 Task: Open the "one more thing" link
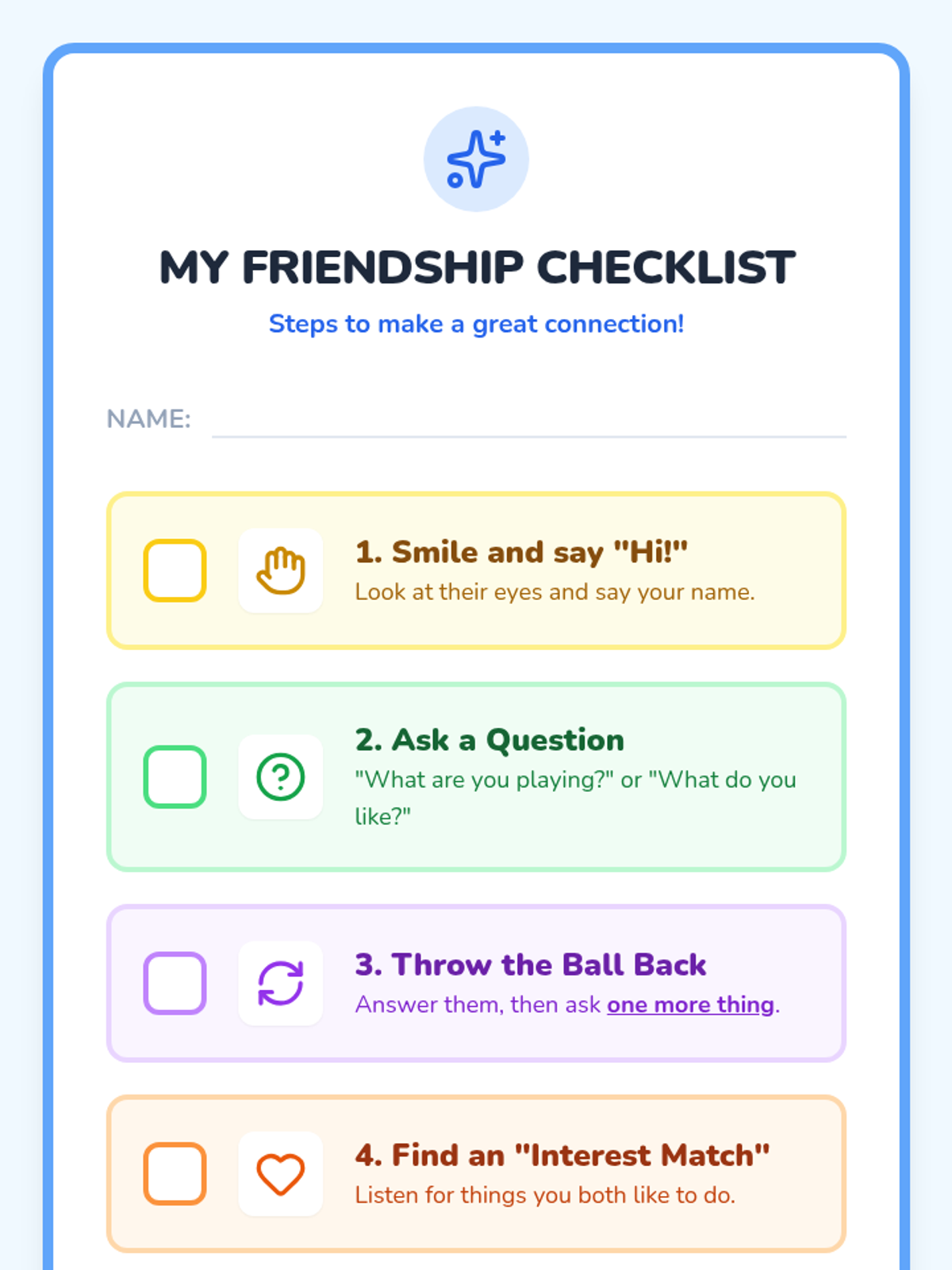[690, 1005]
